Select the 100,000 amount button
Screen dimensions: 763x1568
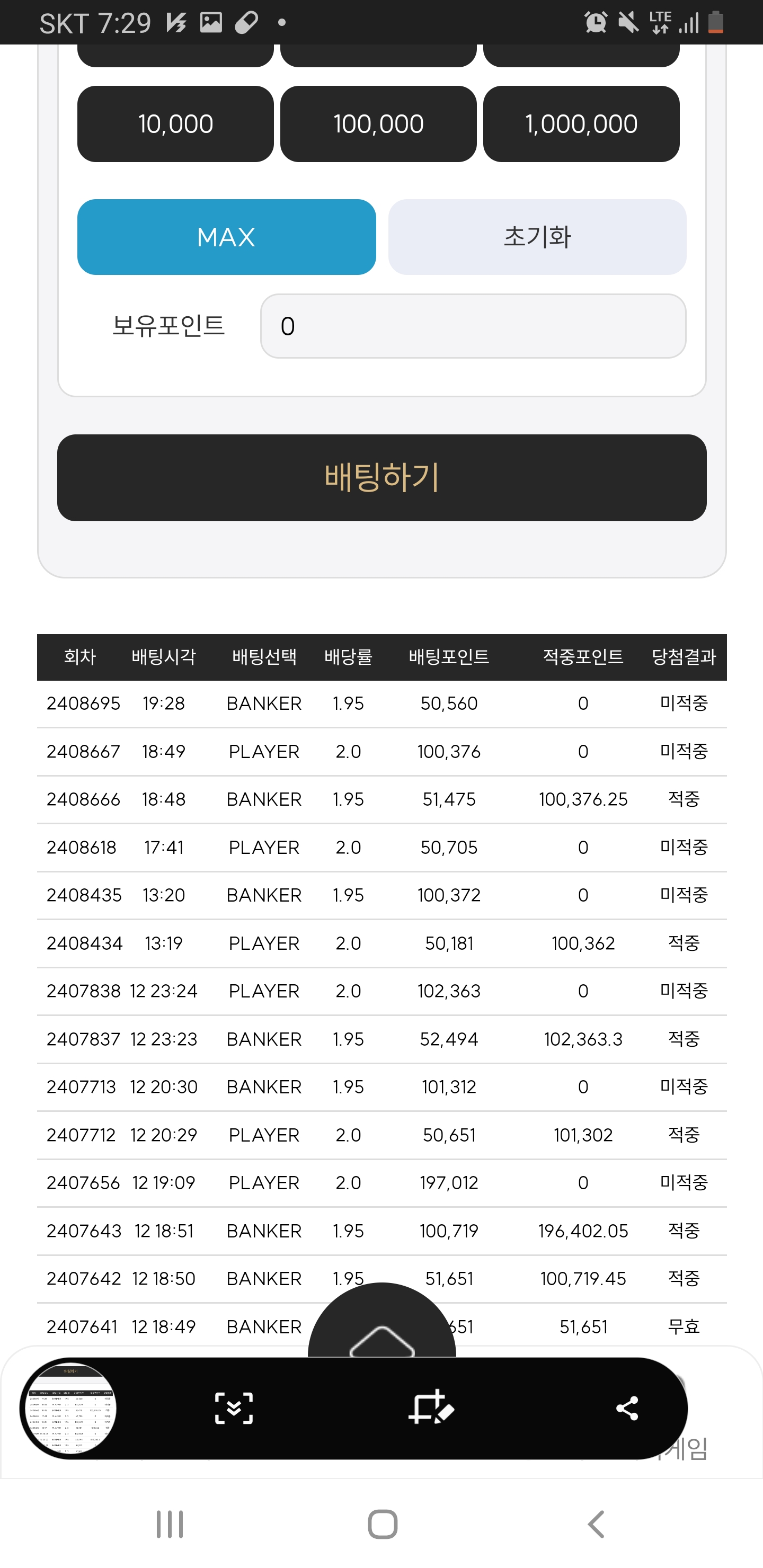(x=378, y=123)
